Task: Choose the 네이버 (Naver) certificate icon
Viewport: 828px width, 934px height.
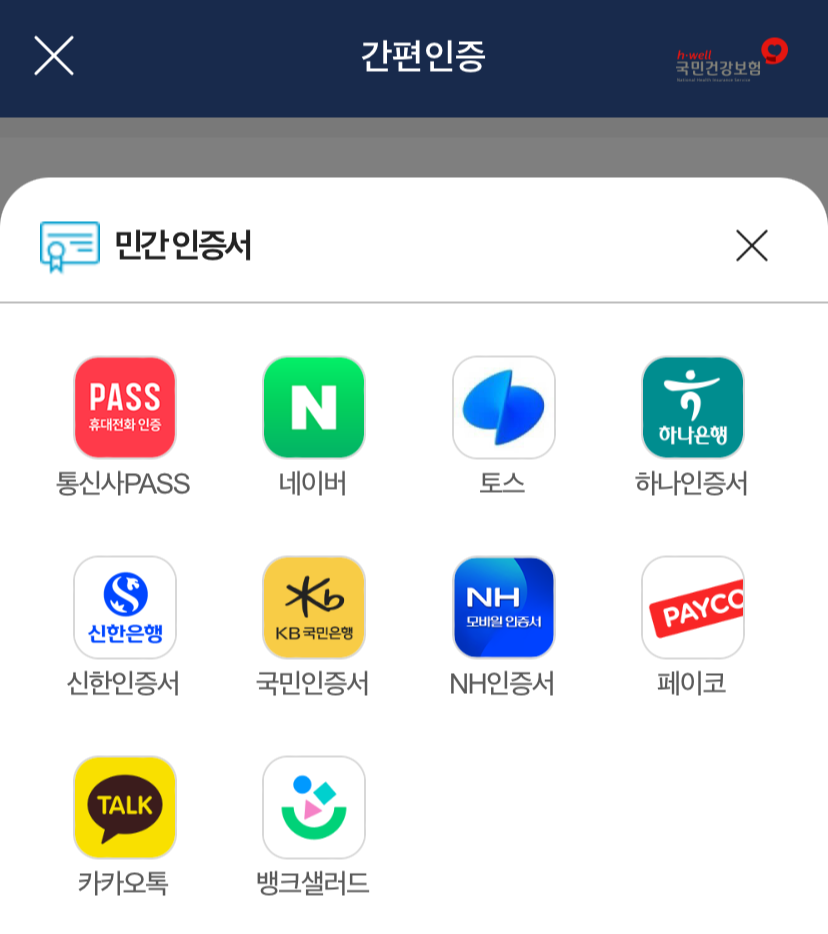Action: click(x=312, y=406)
